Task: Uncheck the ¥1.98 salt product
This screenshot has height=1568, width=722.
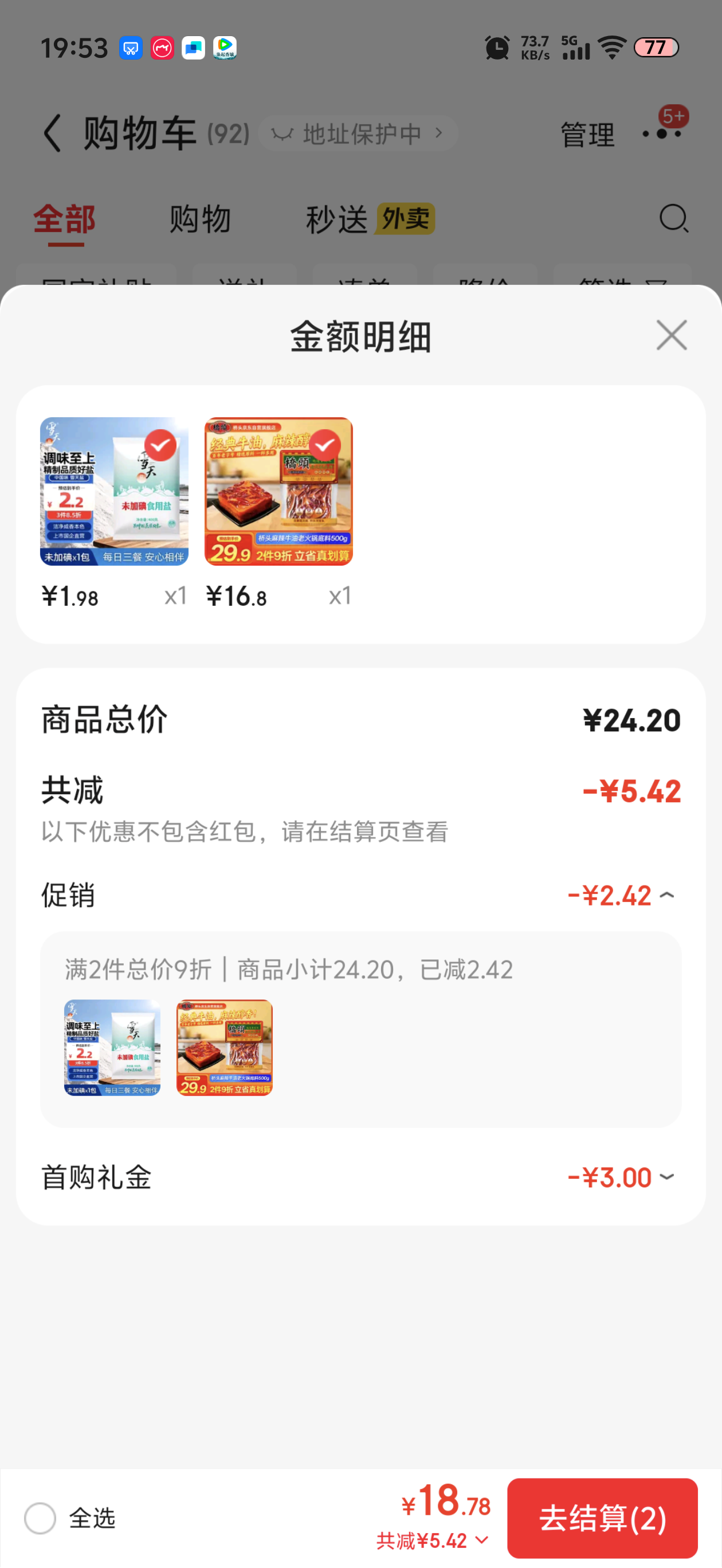Action: pos(160,445)
